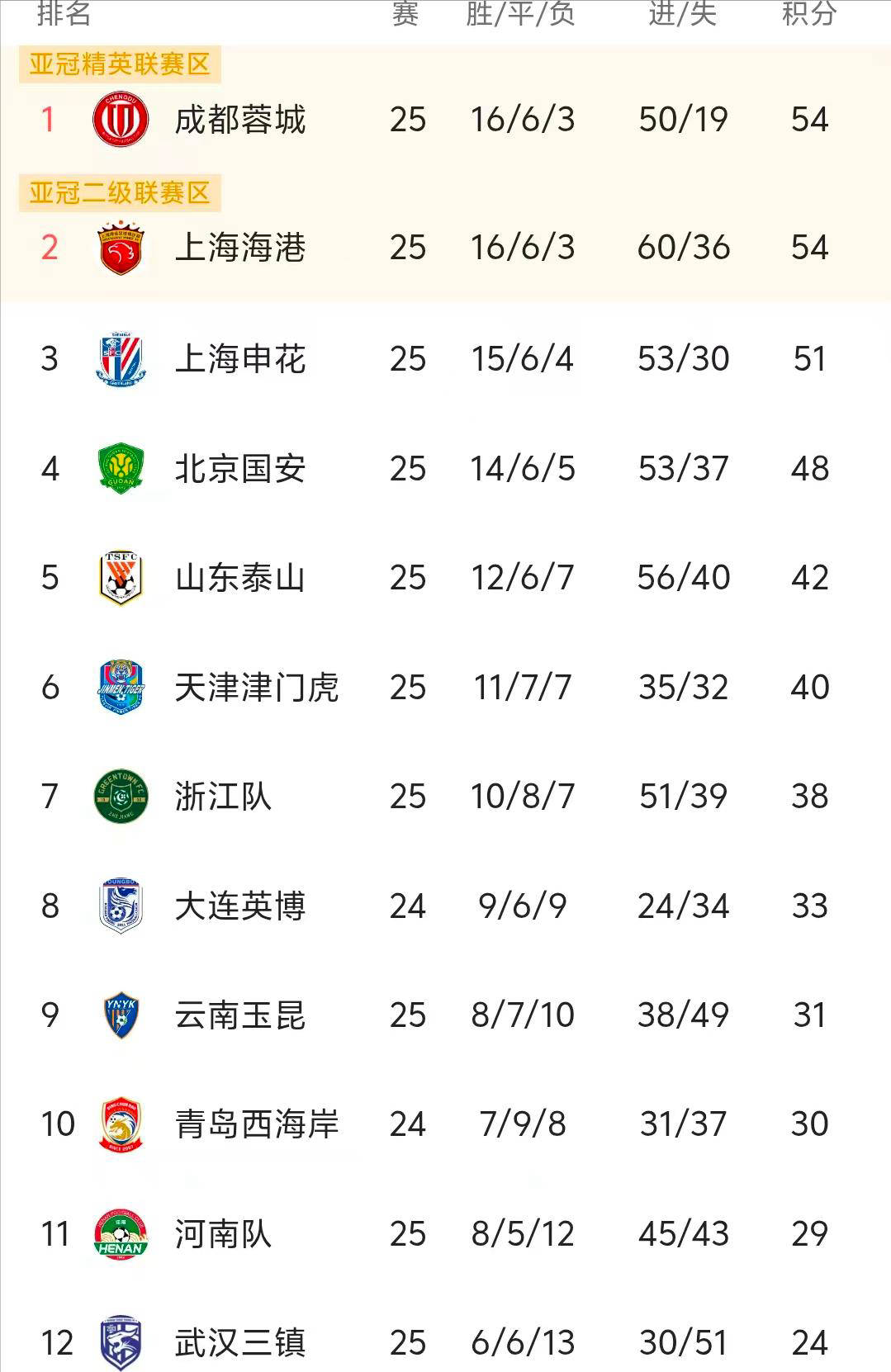This screenshot has height=1372, width=891.
Task: Select the 云南玉昆 team row
Action: pyautogui.click(x=240, y=1015)
